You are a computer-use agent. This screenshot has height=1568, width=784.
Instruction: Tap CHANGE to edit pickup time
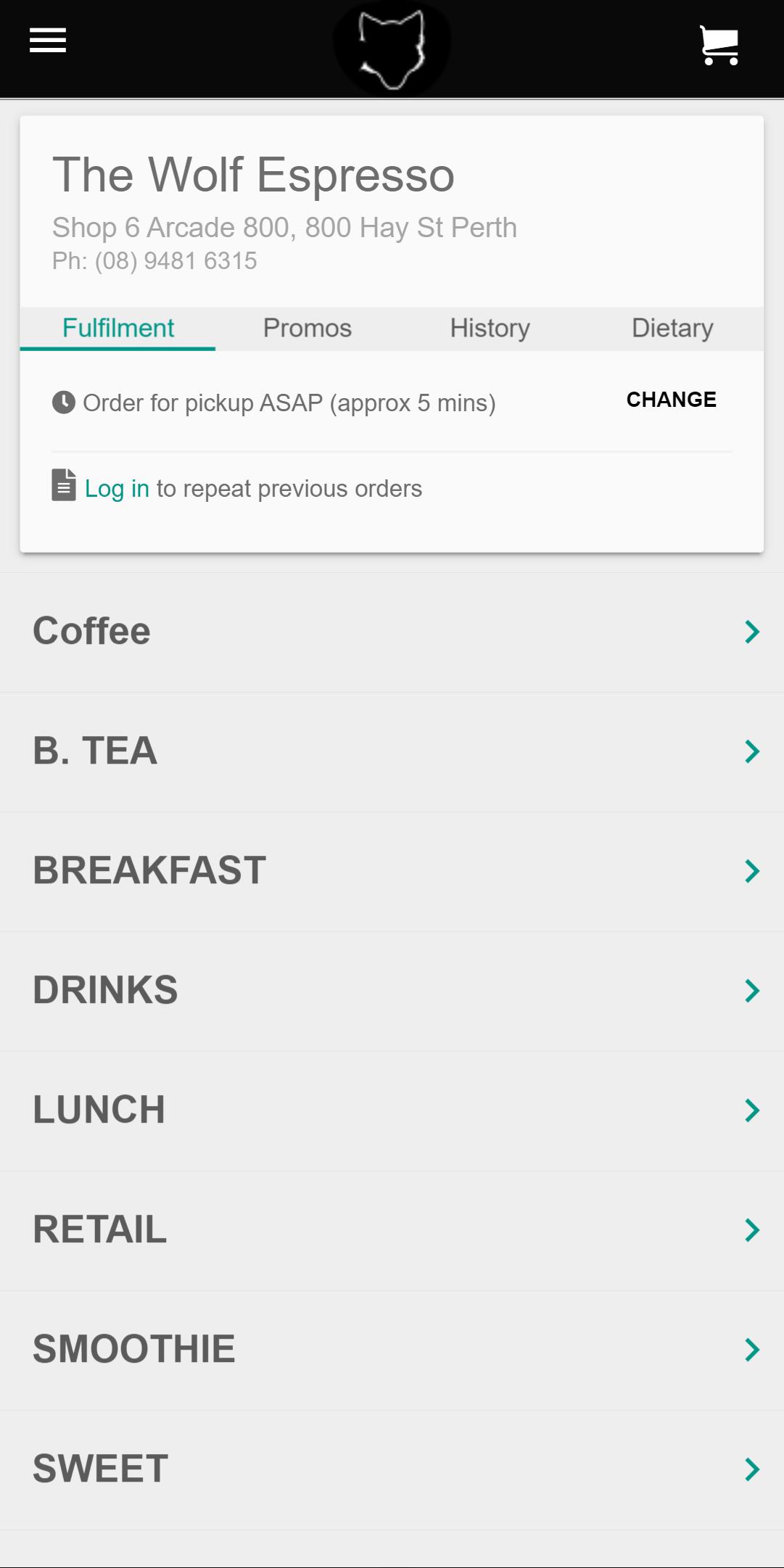tap(671, 400)
